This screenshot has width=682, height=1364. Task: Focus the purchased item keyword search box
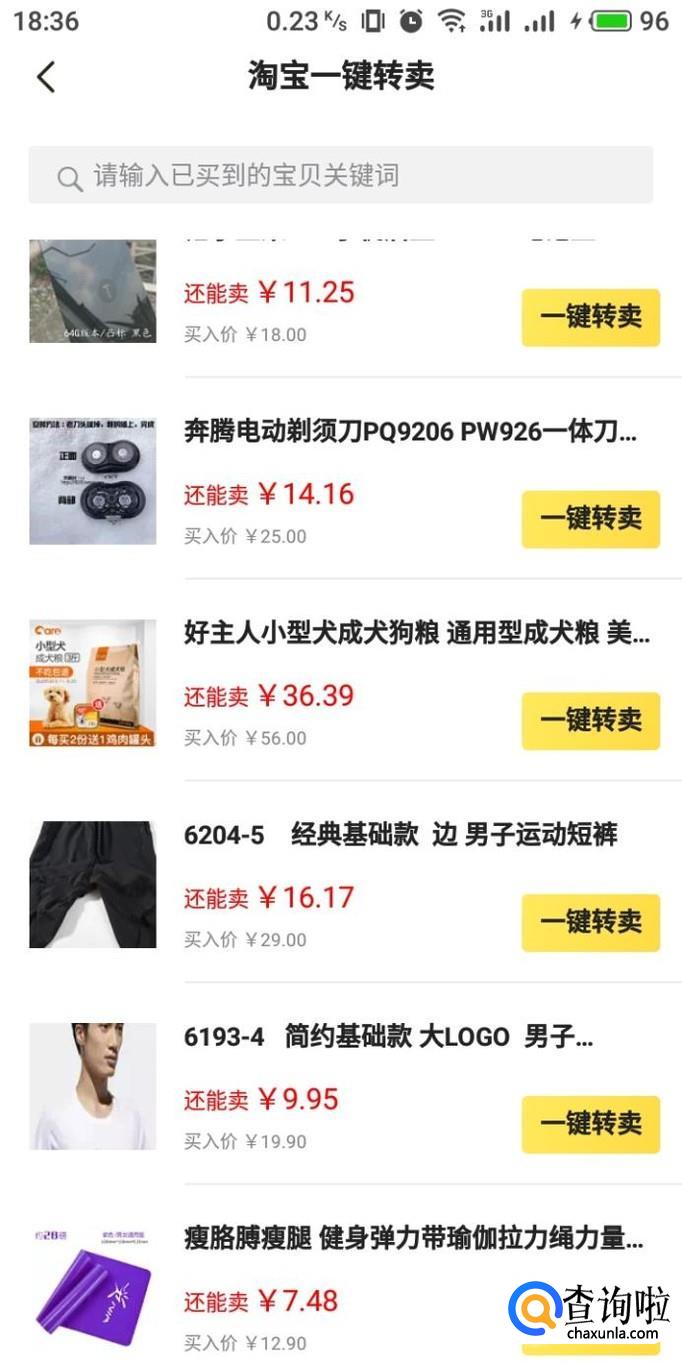[x=340, y=176]
